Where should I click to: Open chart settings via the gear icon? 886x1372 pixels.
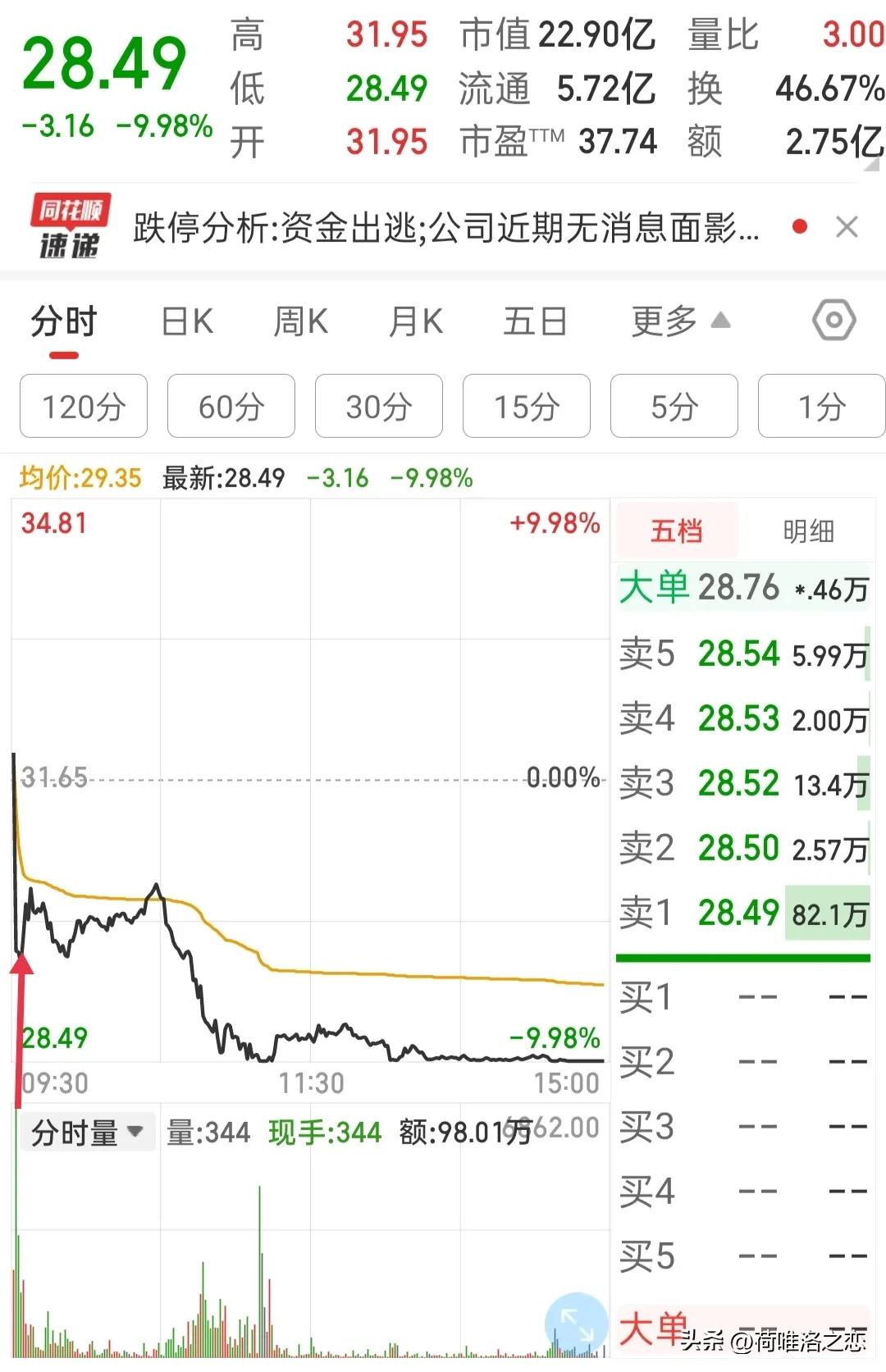[x=833, y=321]
